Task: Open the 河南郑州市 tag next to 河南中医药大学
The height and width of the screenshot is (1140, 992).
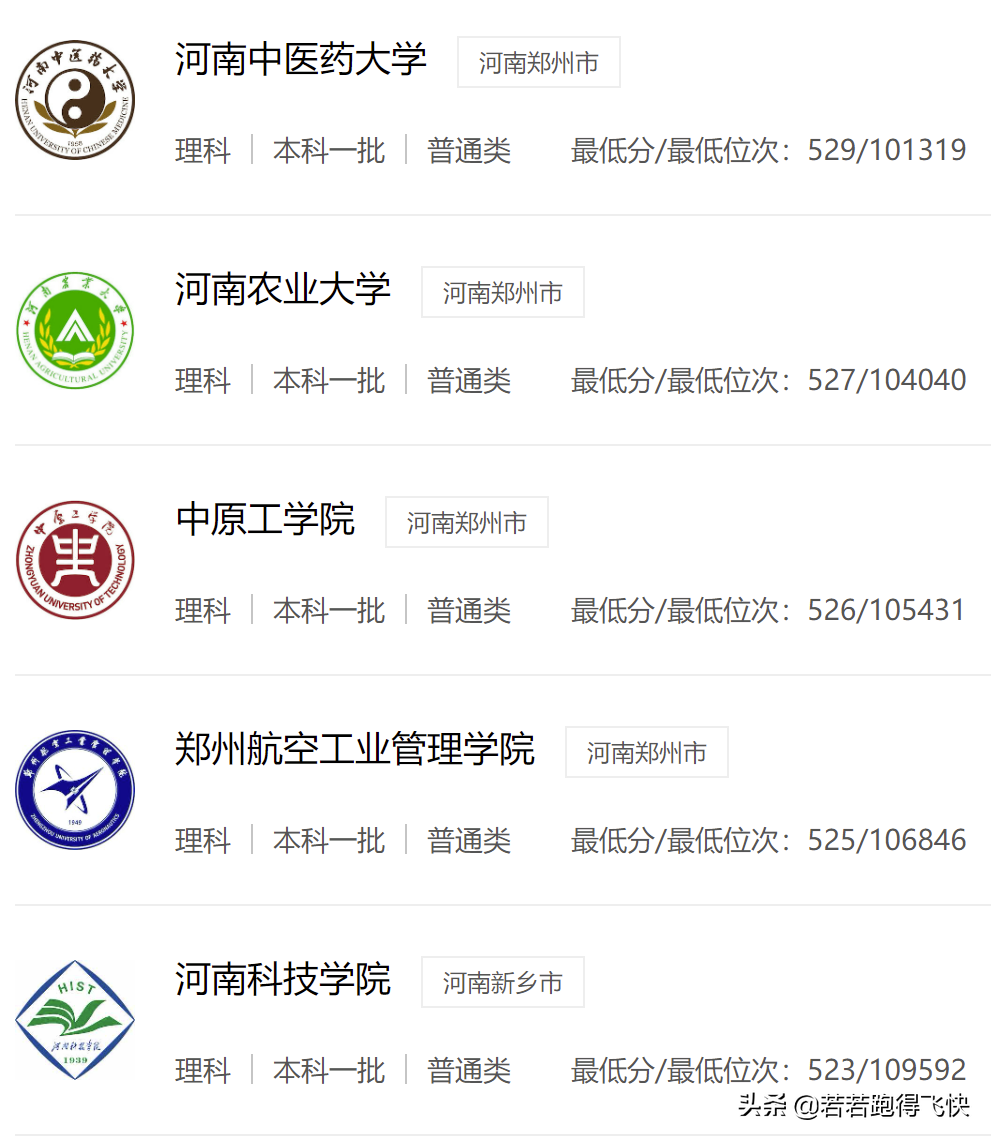Action: [x=538, y=62]
